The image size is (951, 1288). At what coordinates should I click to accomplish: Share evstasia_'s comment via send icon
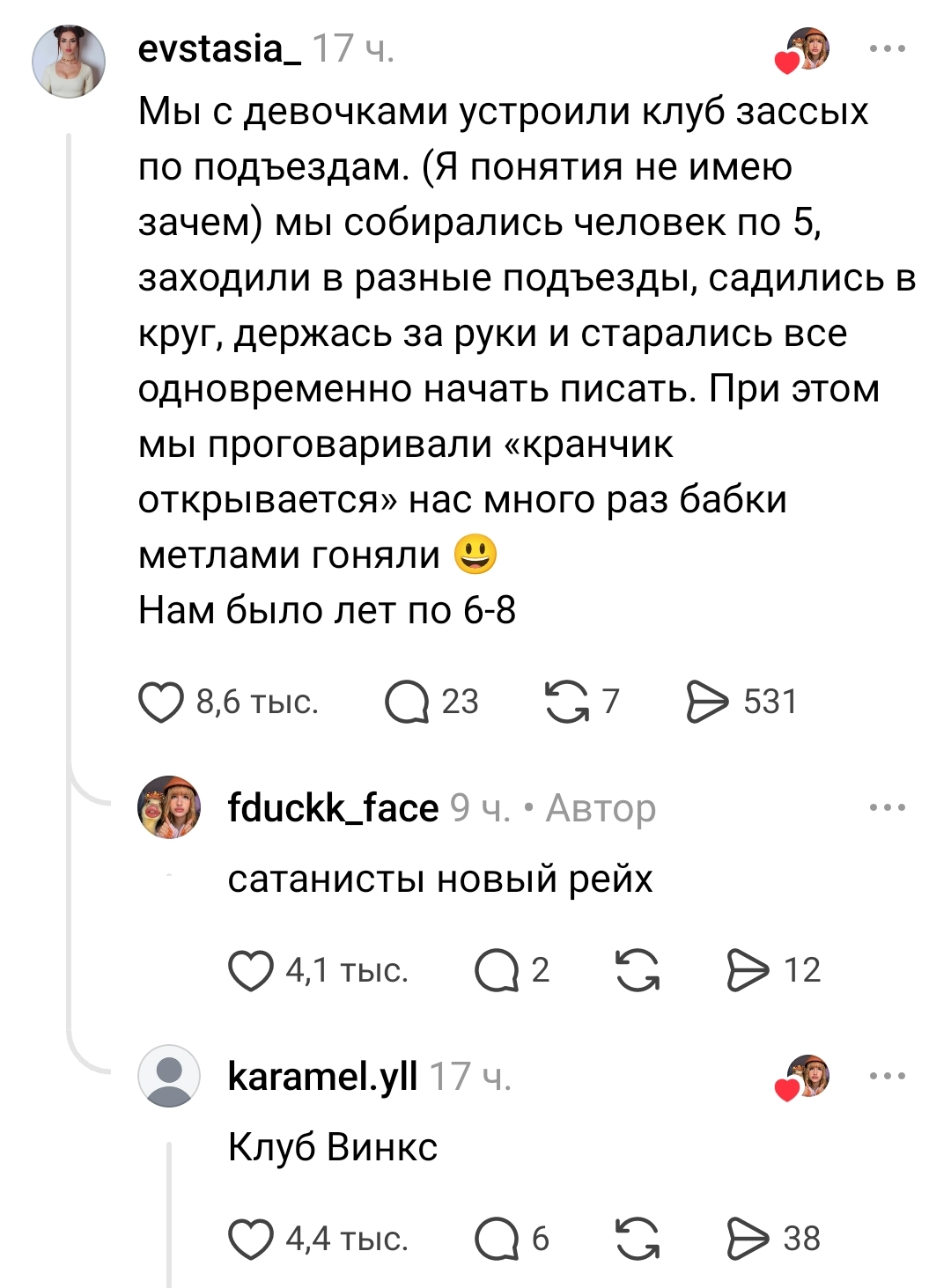point(708,703)
